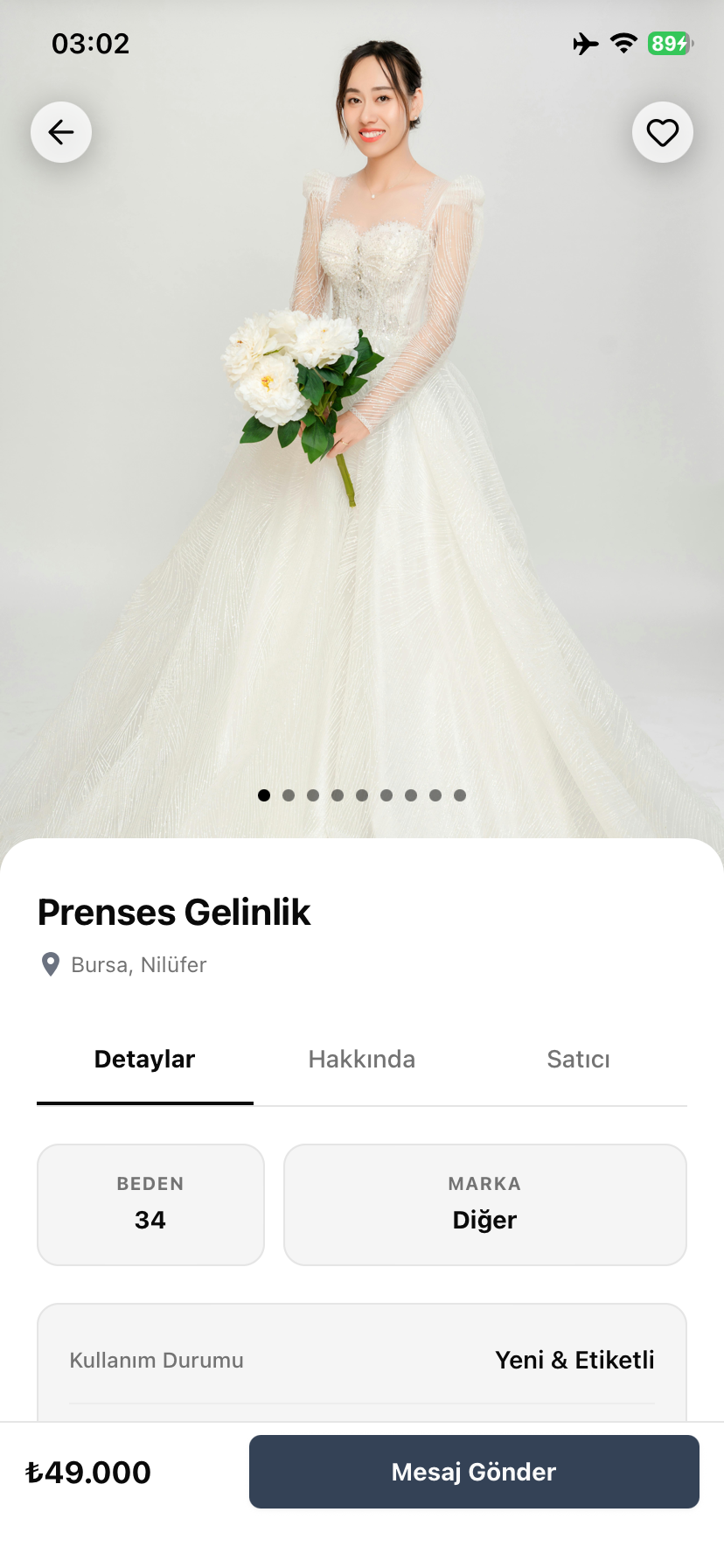This screenshot has height=1568, width=724.
Task: Tap the third carousel dot
Action: tap(313, 795)
